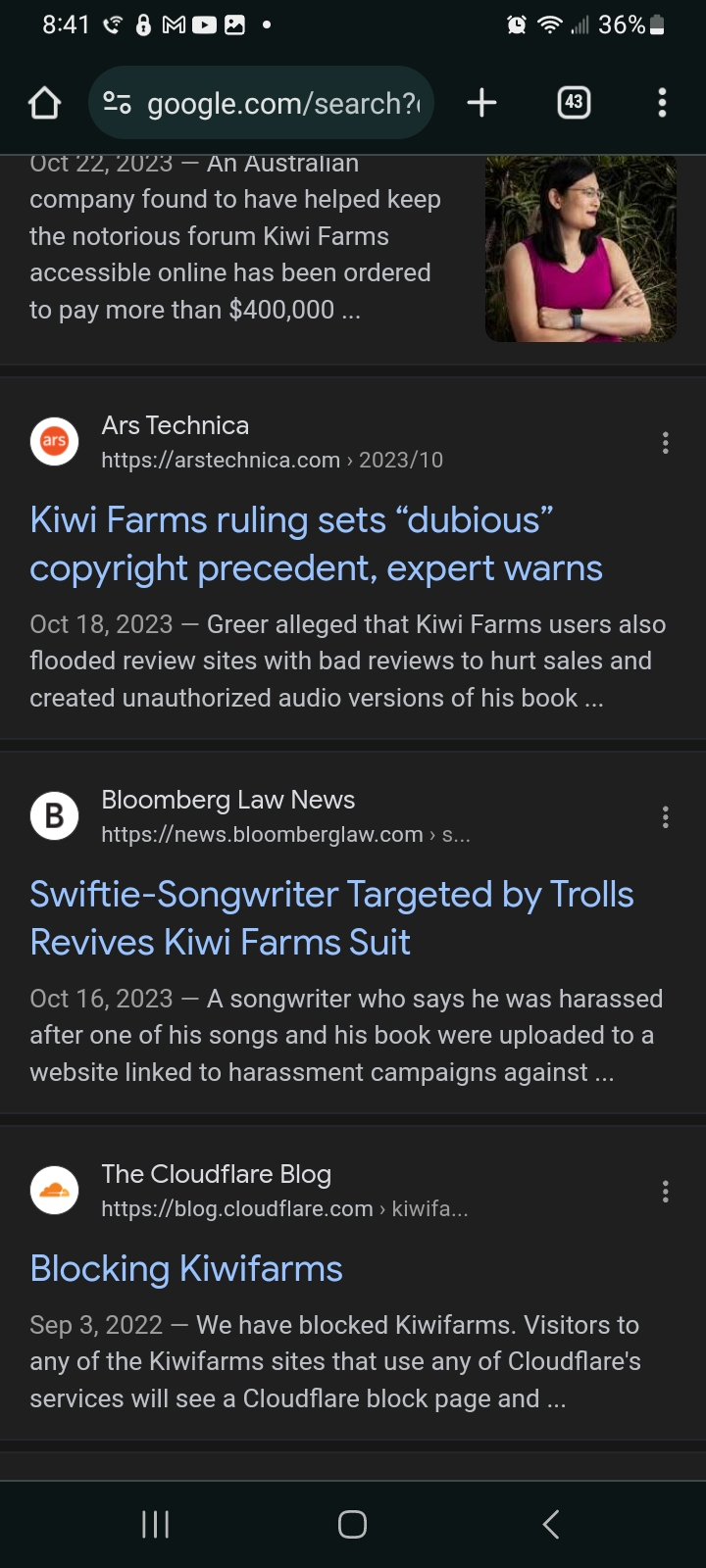Tap the google.com address bar
Screen dimensions: 706x1568
pos(261,103)
